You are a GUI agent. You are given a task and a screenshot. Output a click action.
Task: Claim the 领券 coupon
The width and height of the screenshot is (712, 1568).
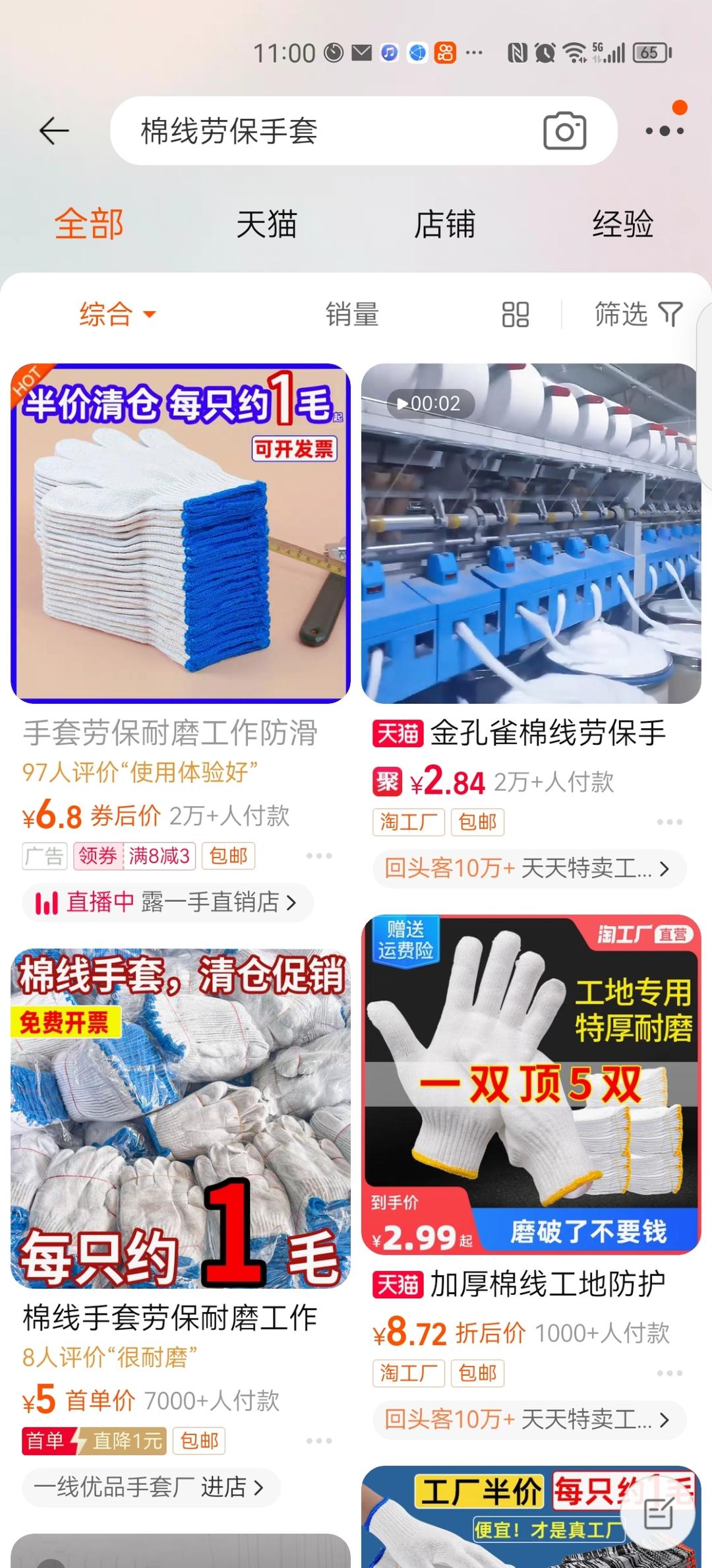tap(97, 855)
